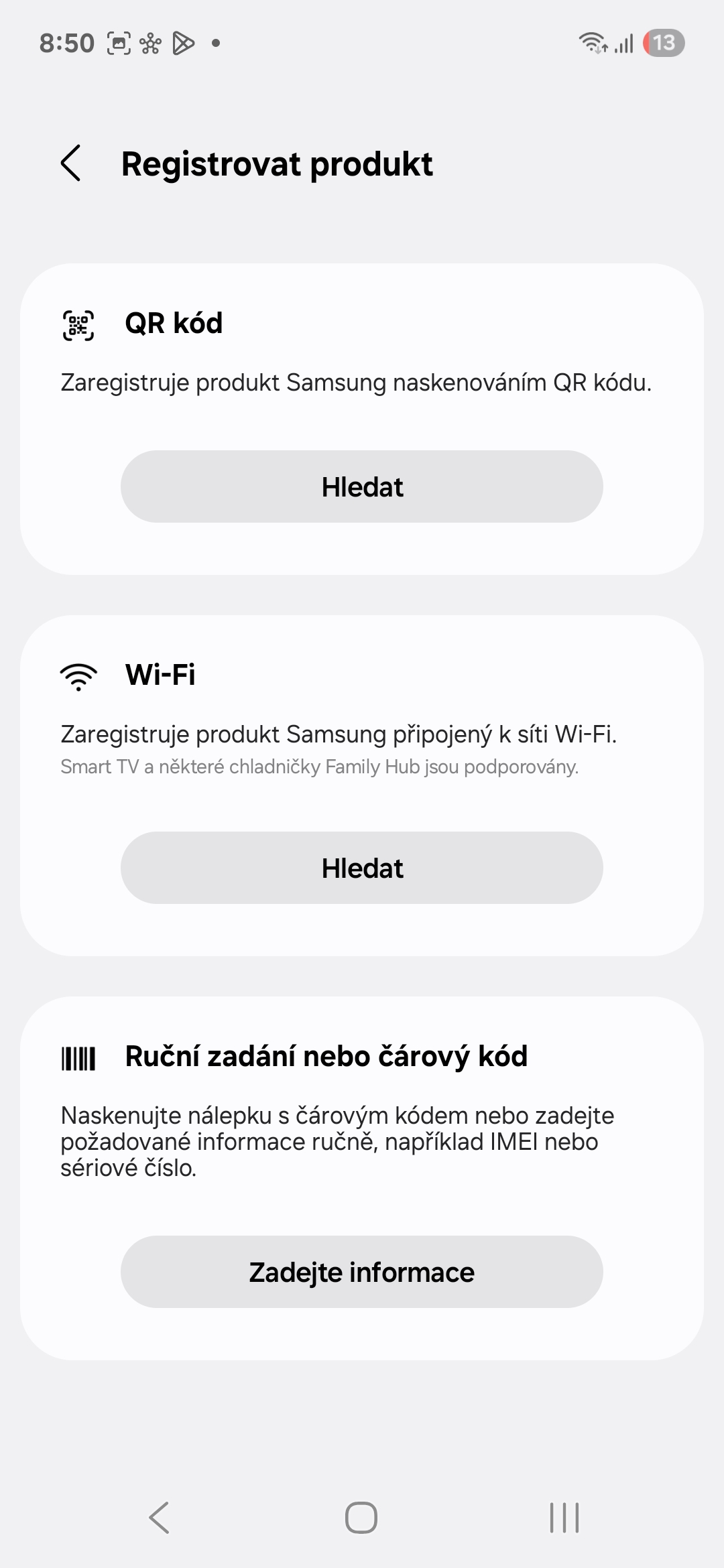
Task: Tap Hledat under QR kód
Action: tap(362, 486)
